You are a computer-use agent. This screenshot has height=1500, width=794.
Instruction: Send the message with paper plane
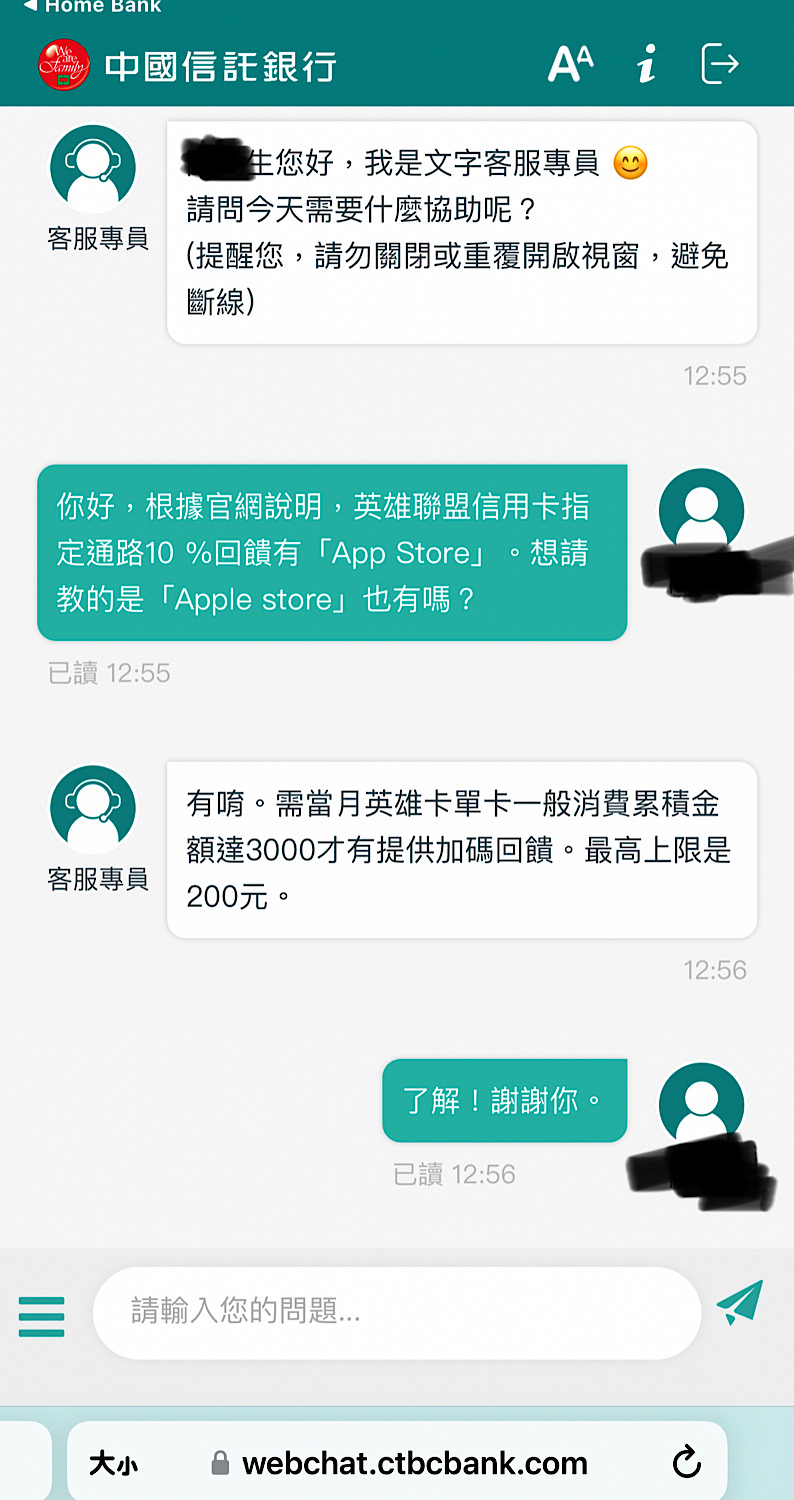pyautogui.click(x=739, y=1303)
